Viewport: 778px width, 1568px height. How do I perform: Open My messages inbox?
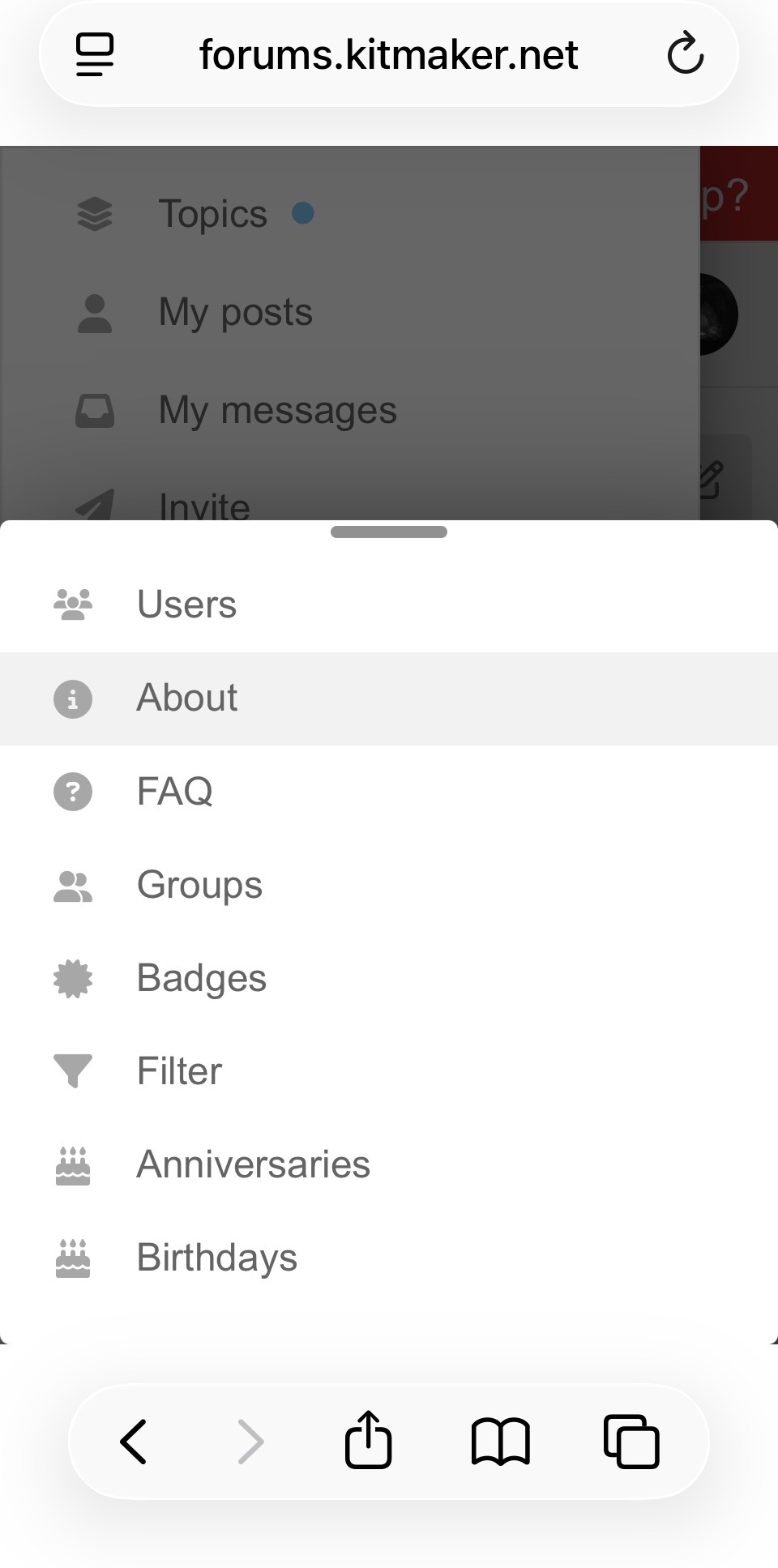(277, 410)
